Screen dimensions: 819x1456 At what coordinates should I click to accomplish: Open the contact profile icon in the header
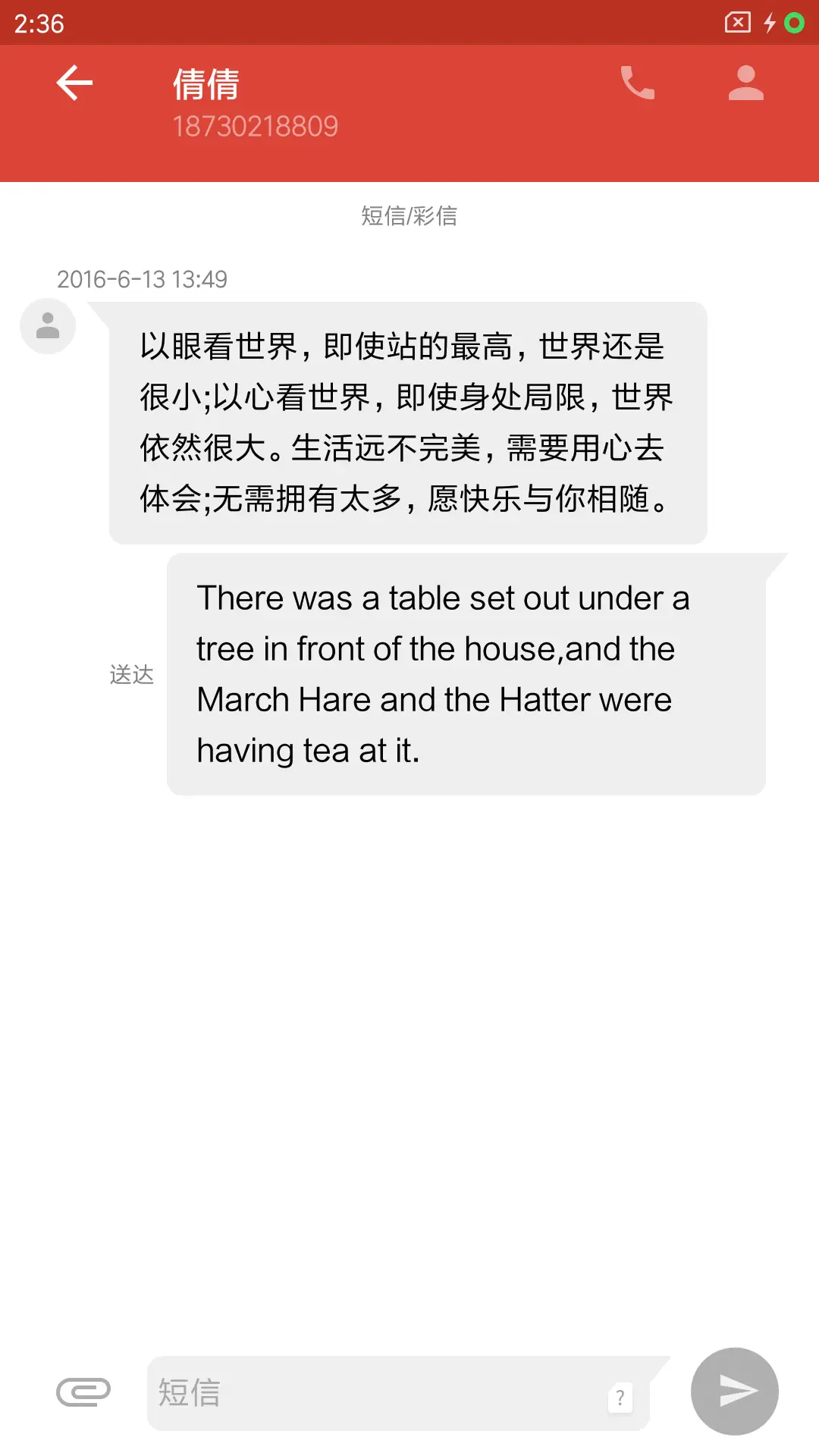click(745, 83)
